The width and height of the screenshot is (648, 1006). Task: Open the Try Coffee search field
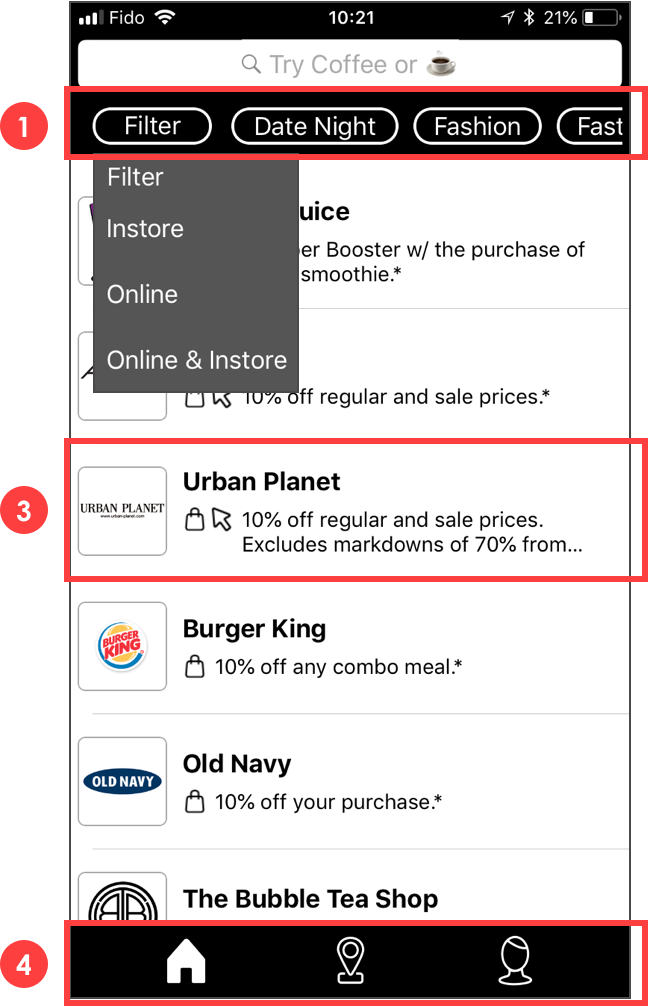[x=350, y=64]
